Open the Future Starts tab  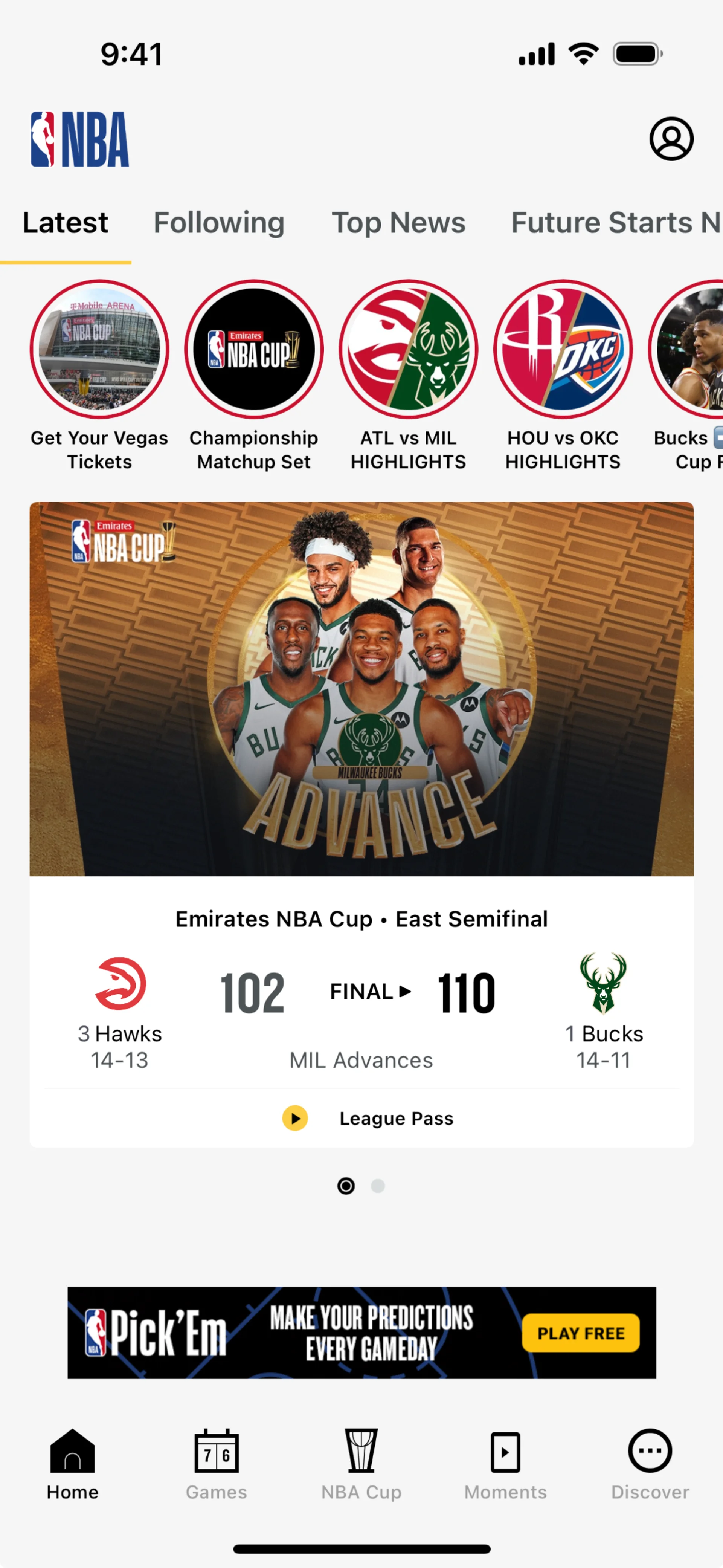coord(615,222)
